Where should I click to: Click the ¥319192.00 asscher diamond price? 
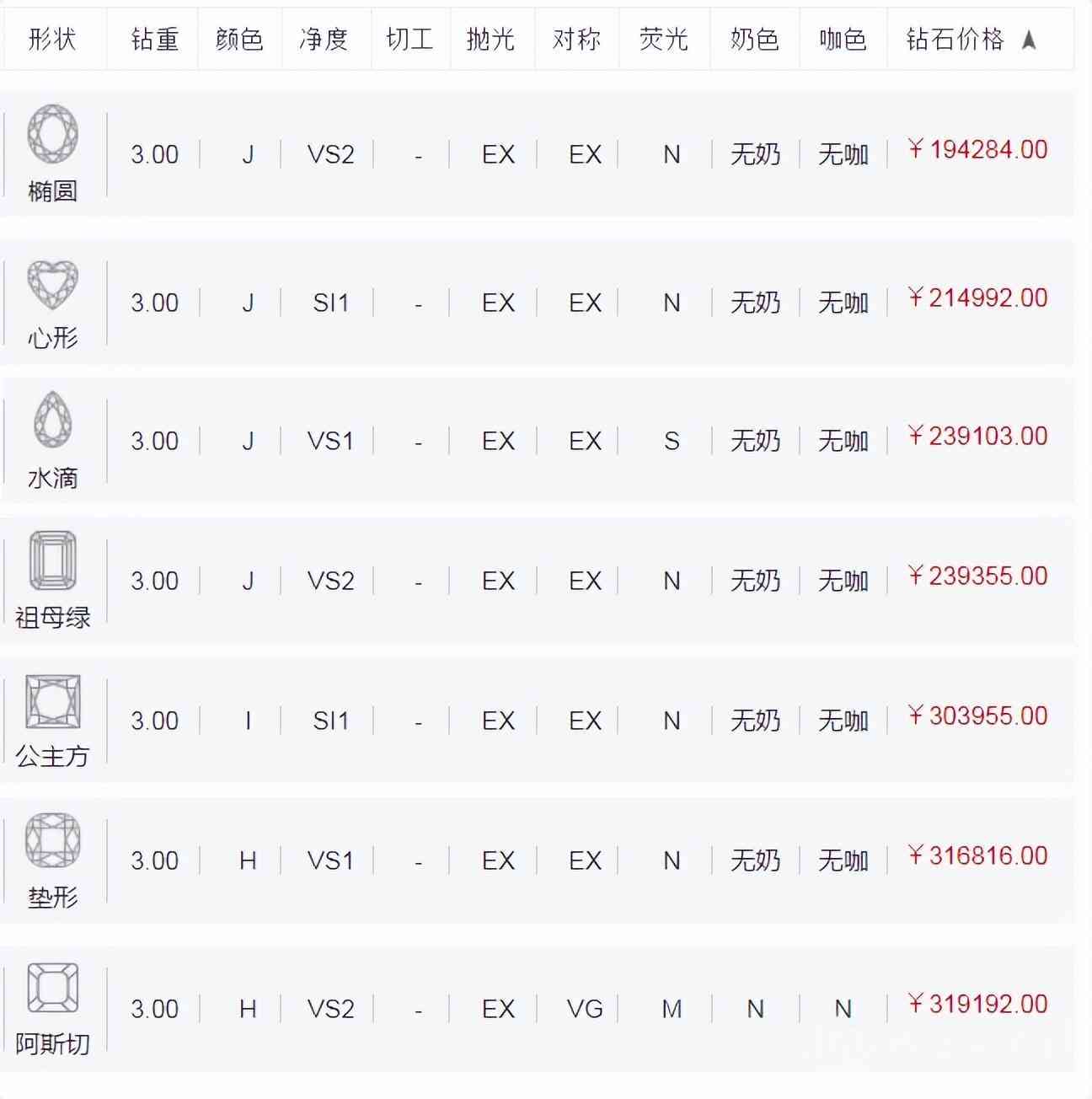pos(977,1005)
